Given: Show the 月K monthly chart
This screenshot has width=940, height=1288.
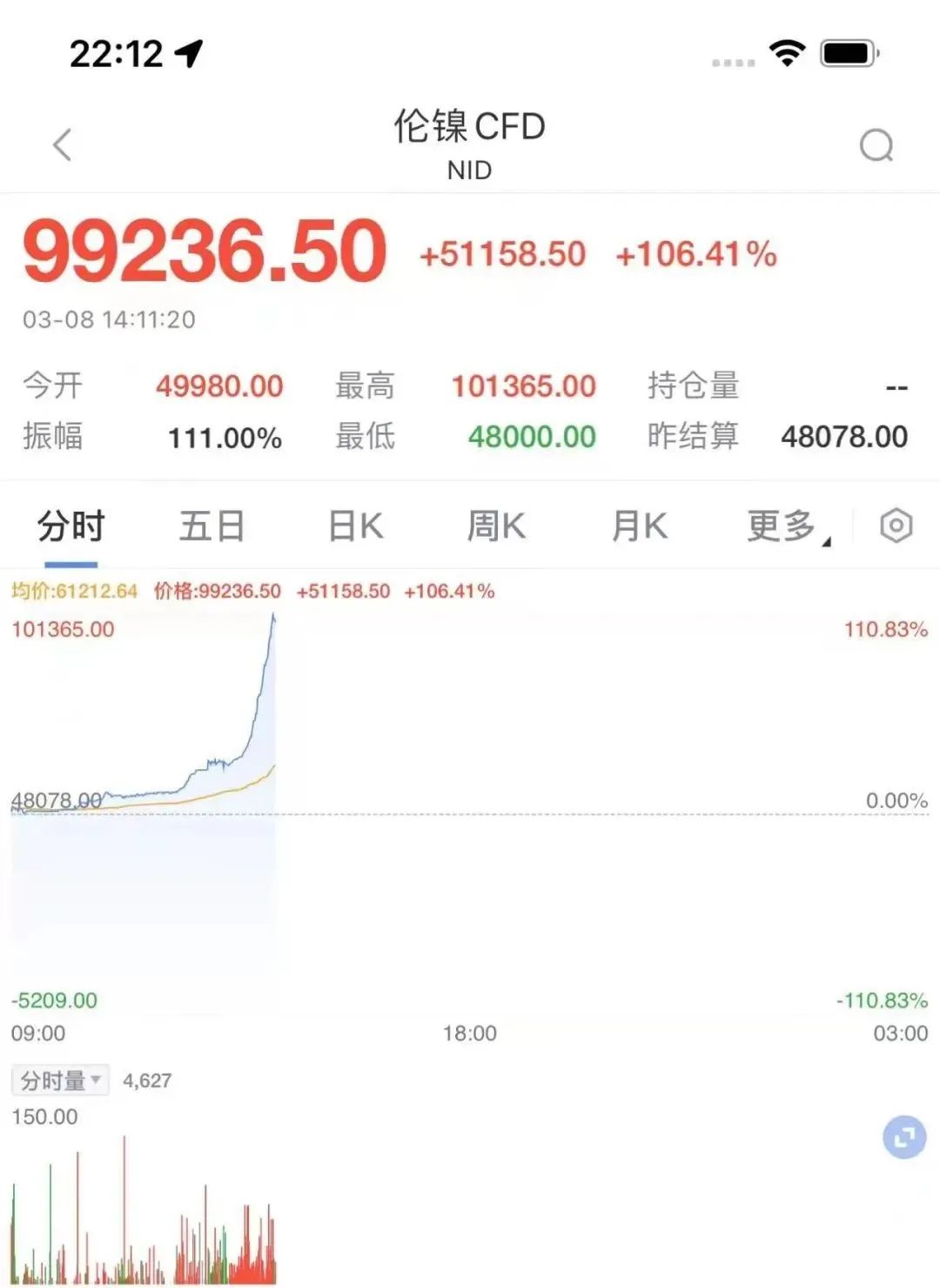Looking at the screenshot, I should coord(639,527).
